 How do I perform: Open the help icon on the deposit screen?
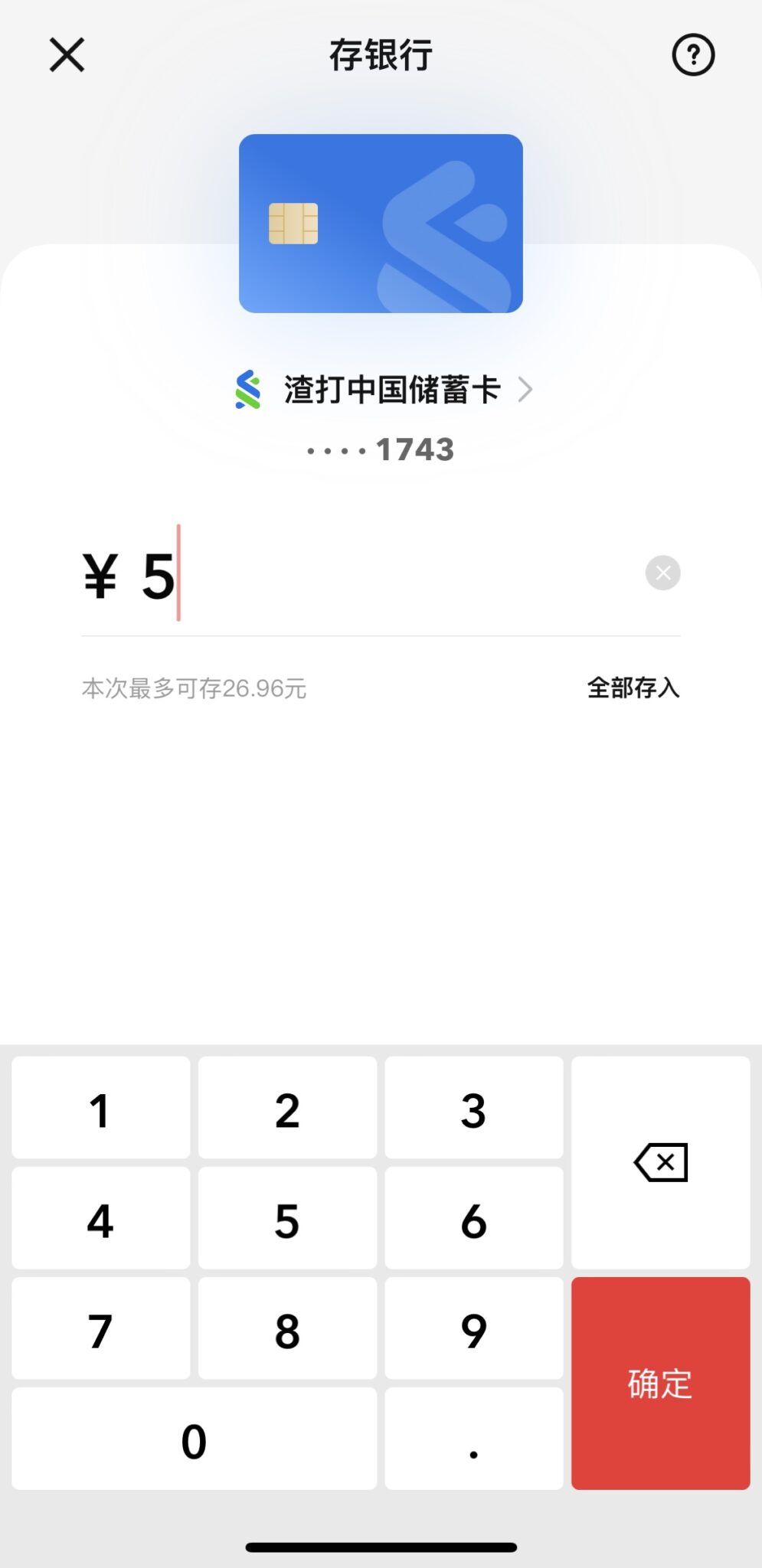(x=693, y=54)
